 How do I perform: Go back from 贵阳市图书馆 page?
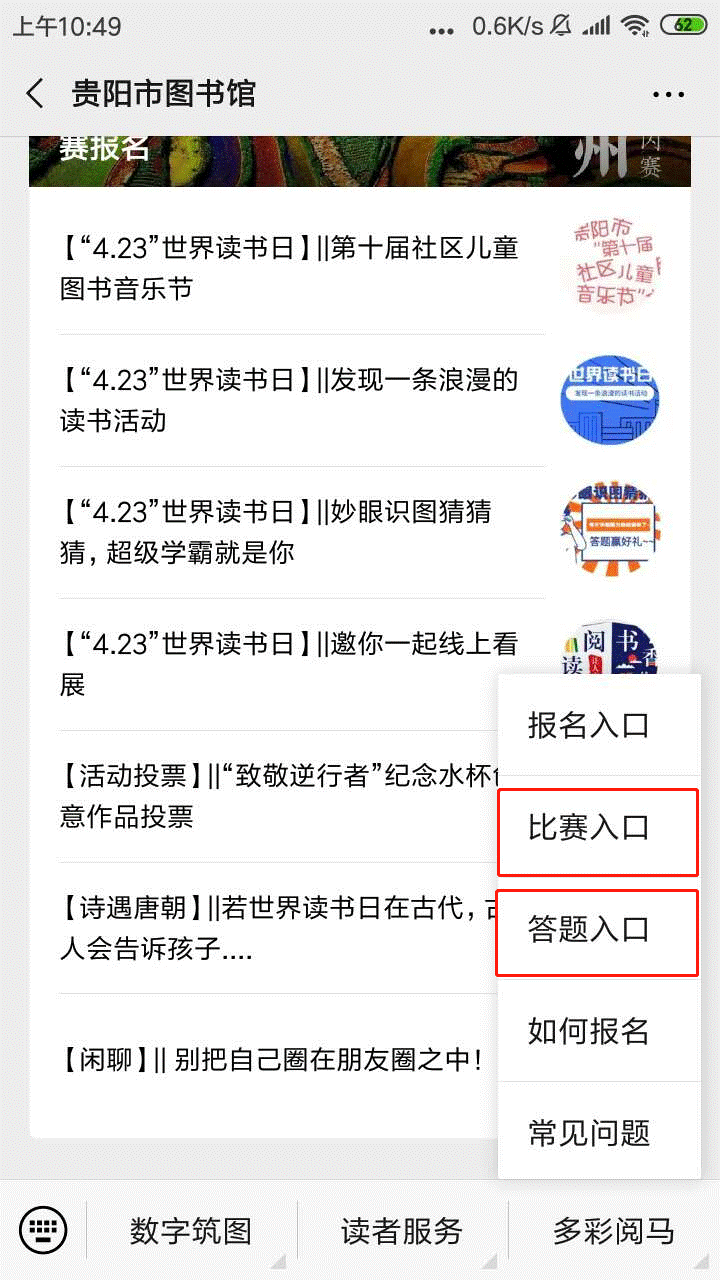pos(36,94)
